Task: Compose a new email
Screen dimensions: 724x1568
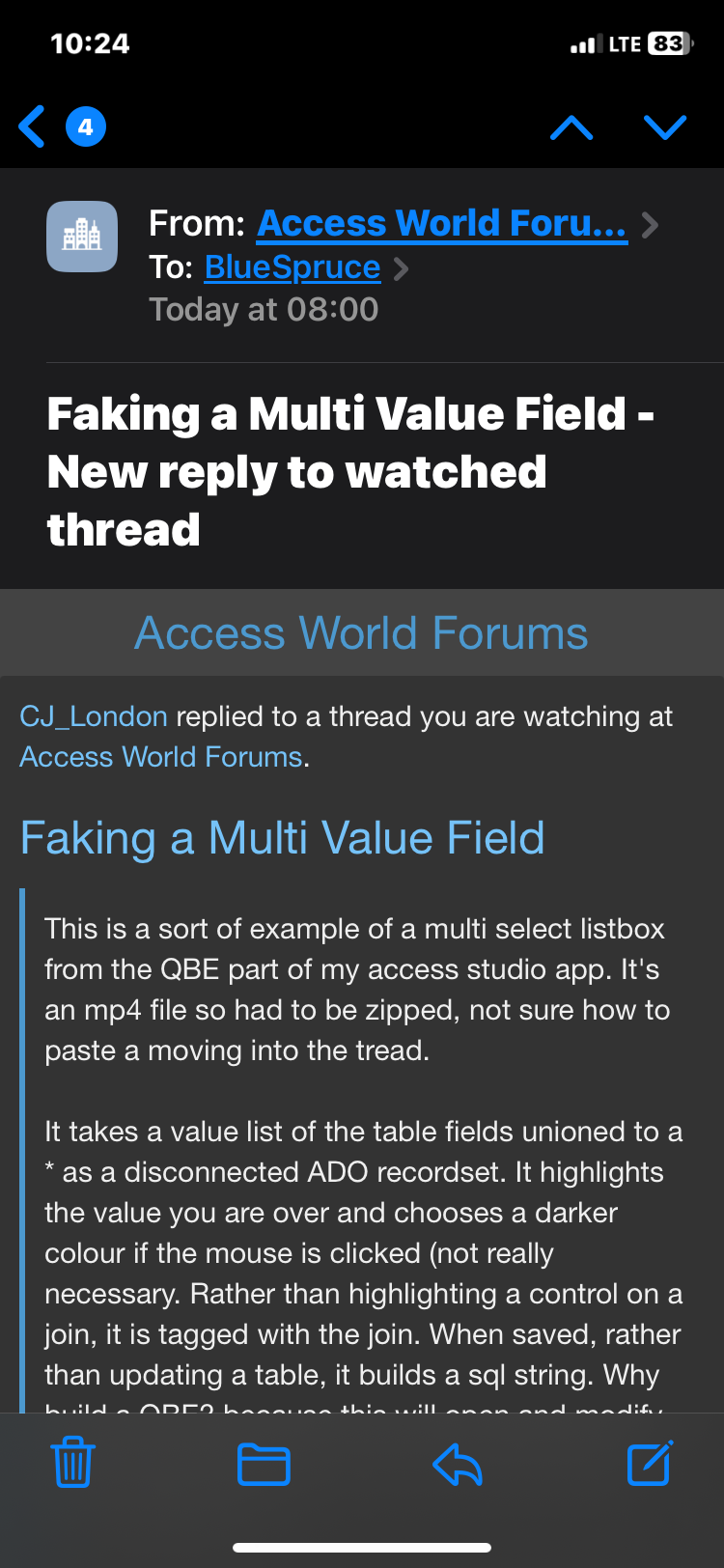Action: pos(650,1464)
